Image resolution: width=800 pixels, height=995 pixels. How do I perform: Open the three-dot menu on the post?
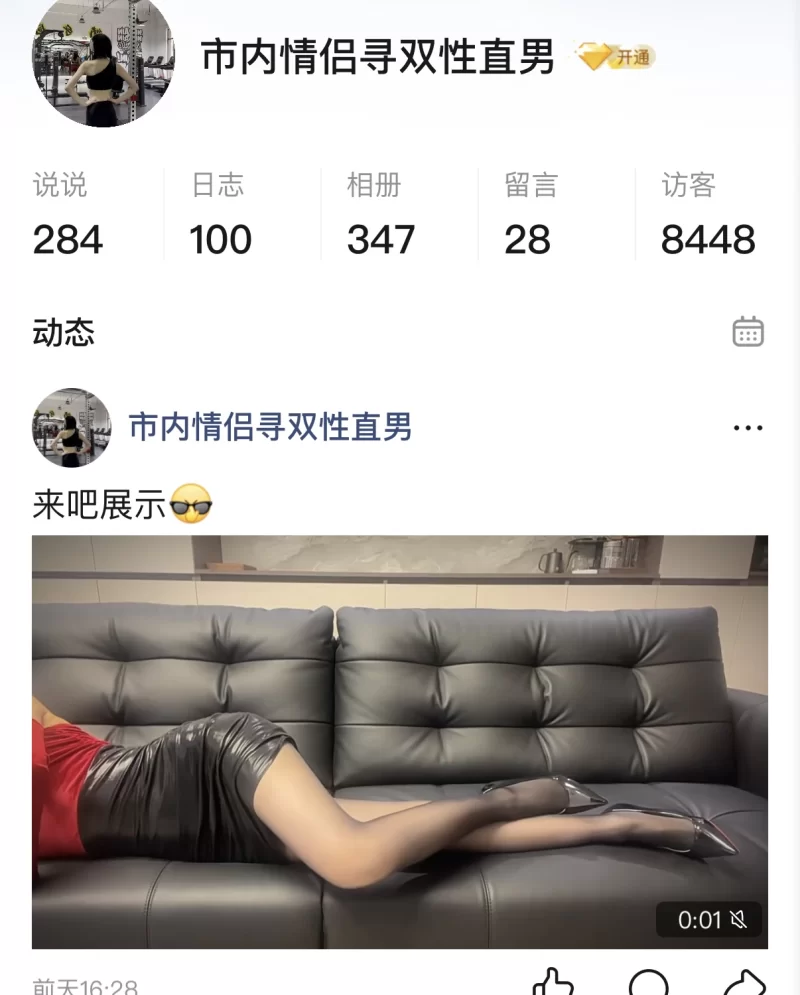pos(748,428)
